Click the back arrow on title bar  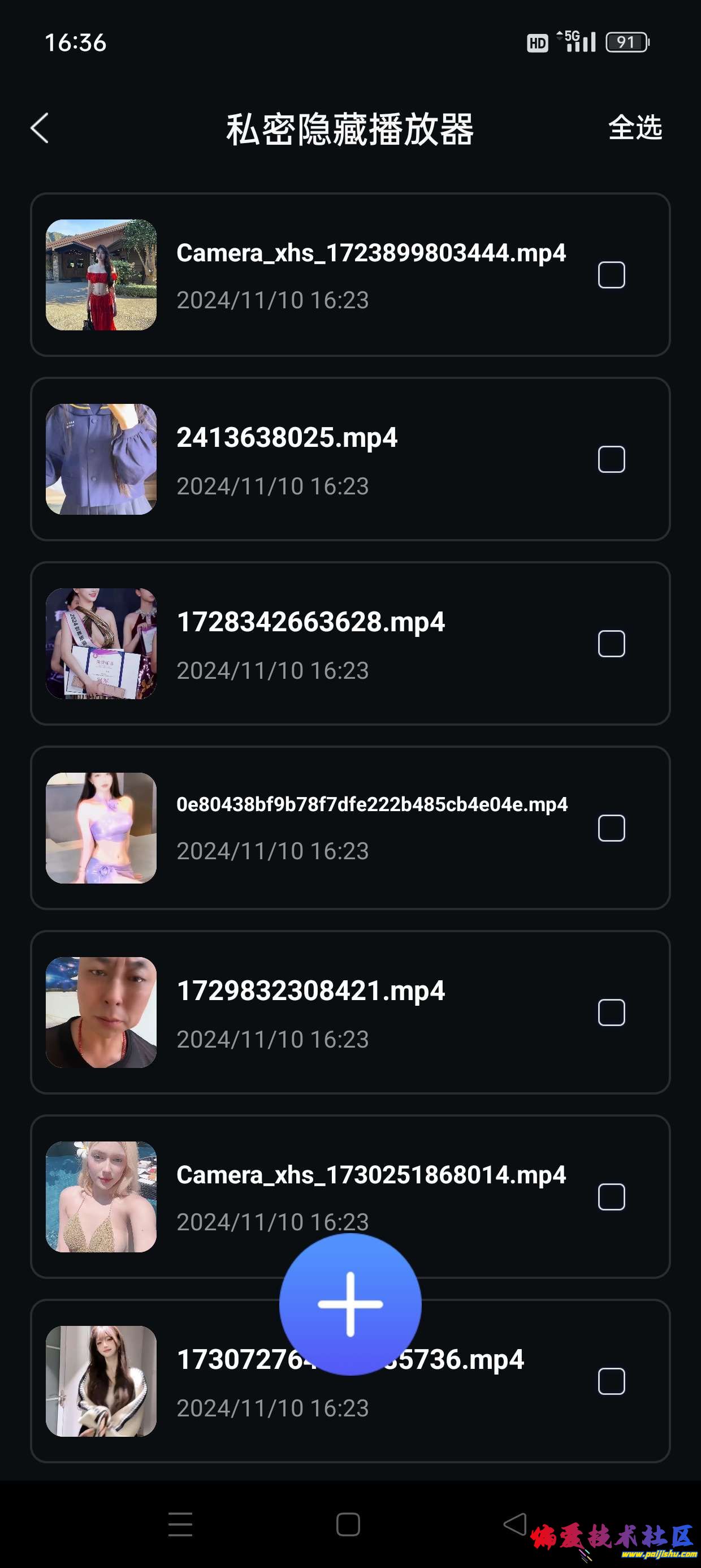click(x=39, y=128)
